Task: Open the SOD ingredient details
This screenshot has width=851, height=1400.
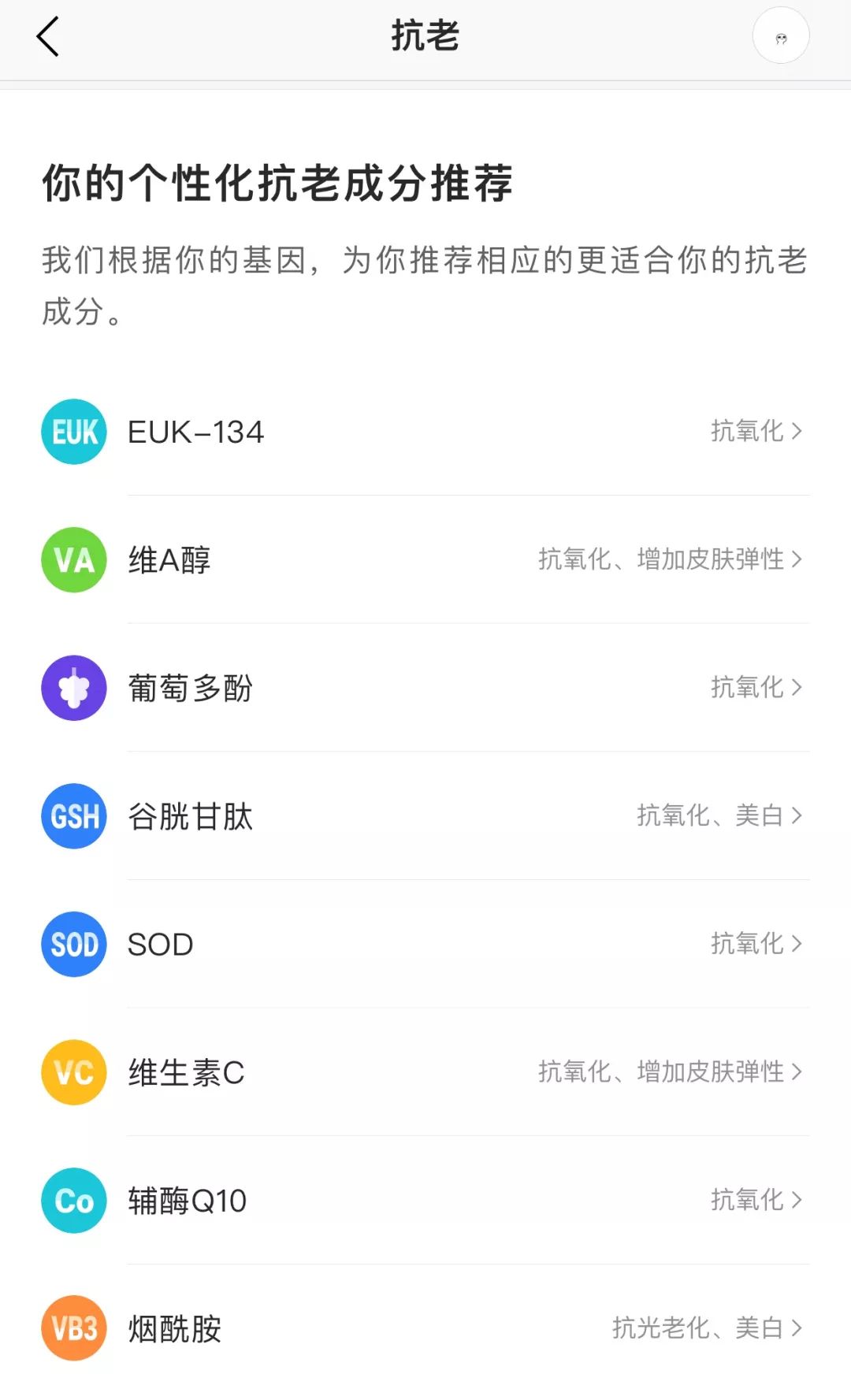Action: [425, 944]
